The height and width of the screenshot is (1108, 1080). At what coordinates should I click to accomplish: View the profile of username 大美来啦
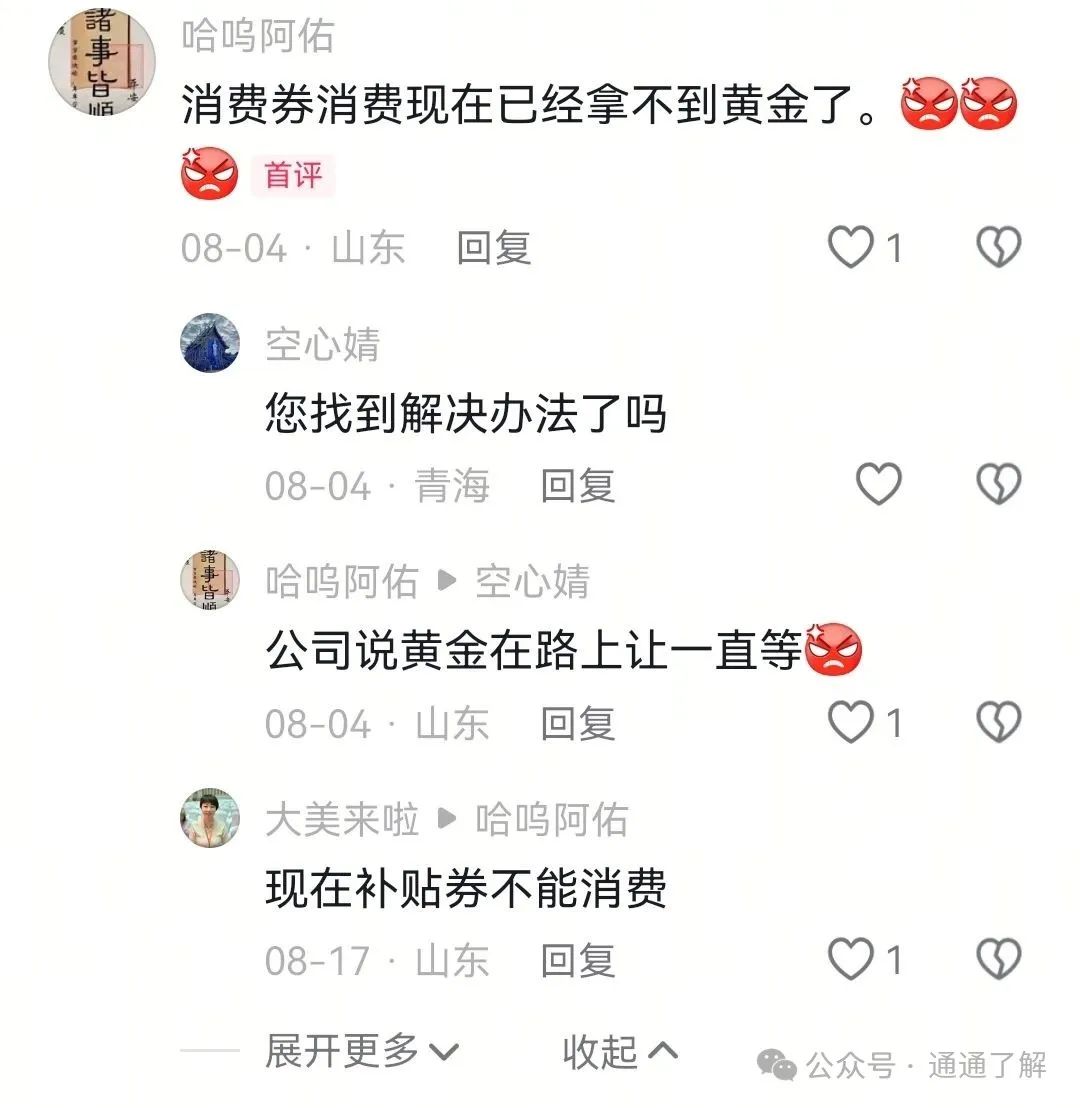(342, 820)
